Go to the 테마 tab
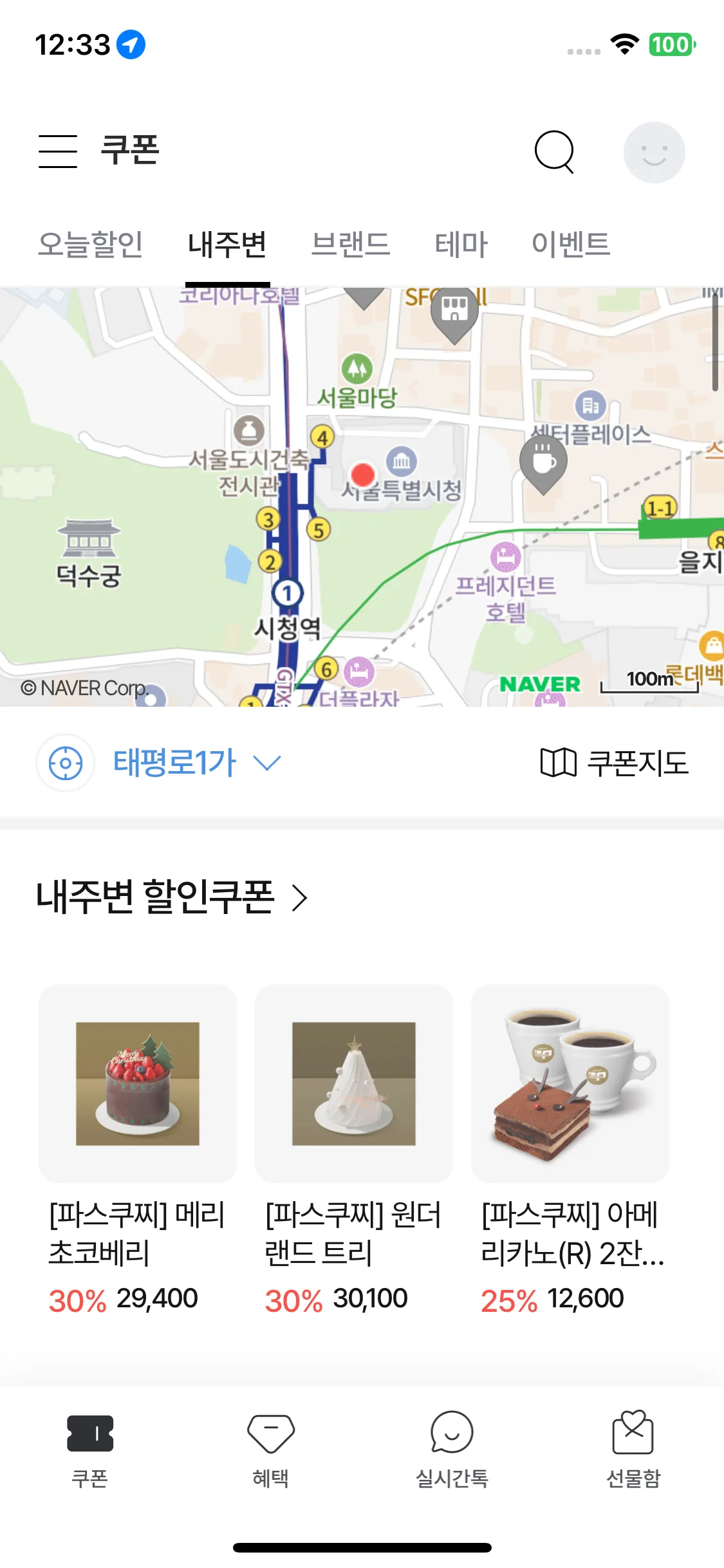 click(461, 245)
